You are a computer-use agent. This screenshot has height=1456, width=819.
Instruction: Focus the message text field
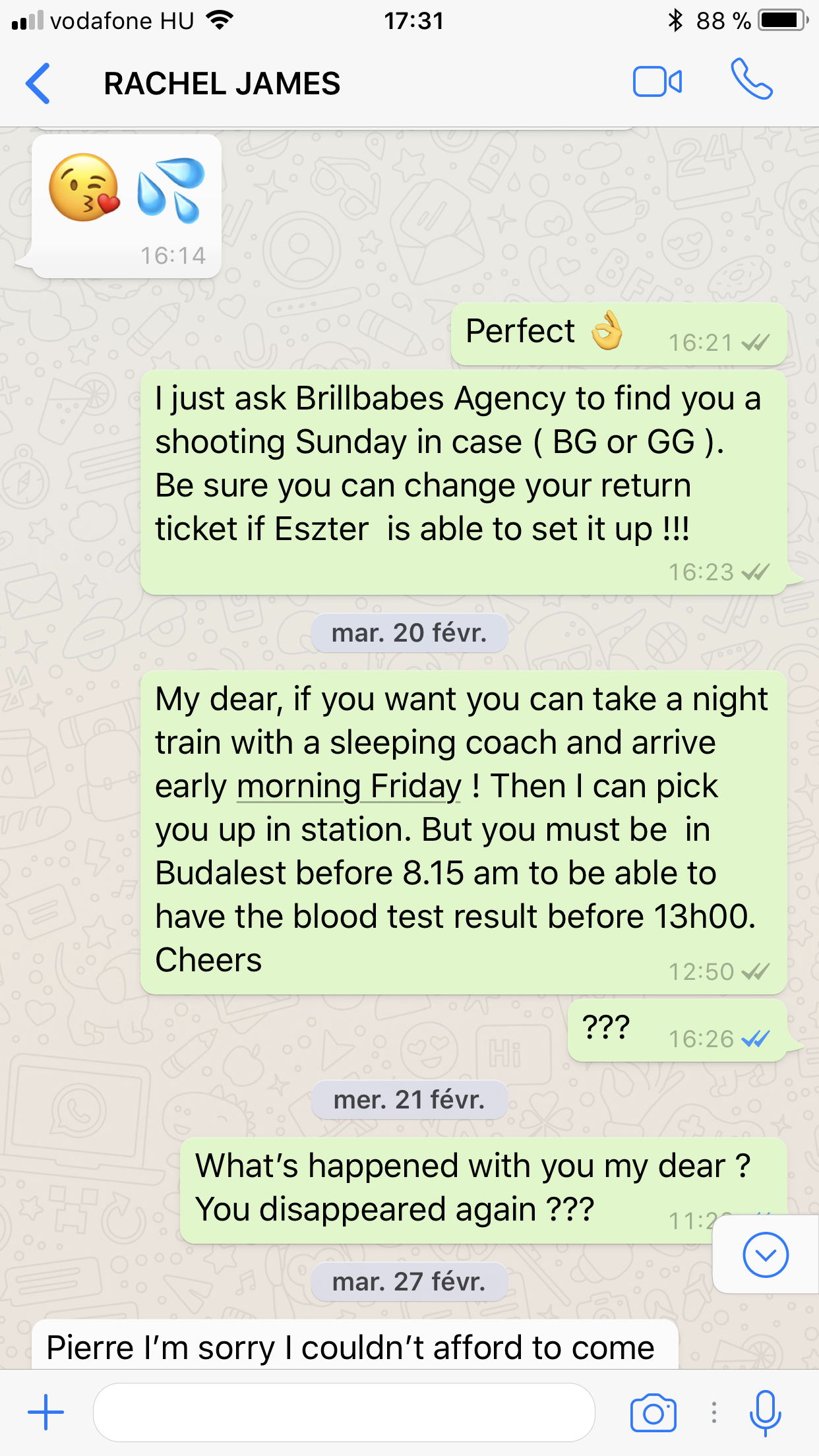pos(344,1412)
